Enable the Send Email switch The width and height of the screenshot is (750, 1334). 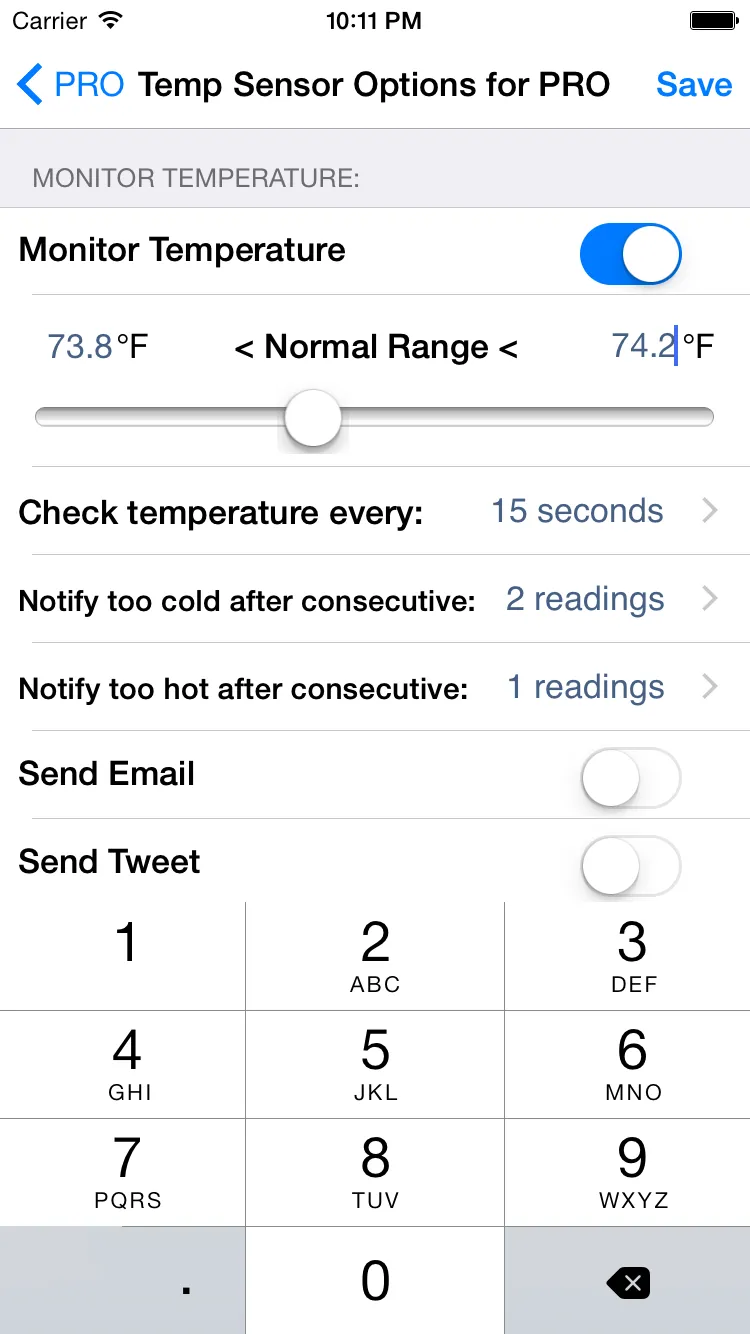630,777
